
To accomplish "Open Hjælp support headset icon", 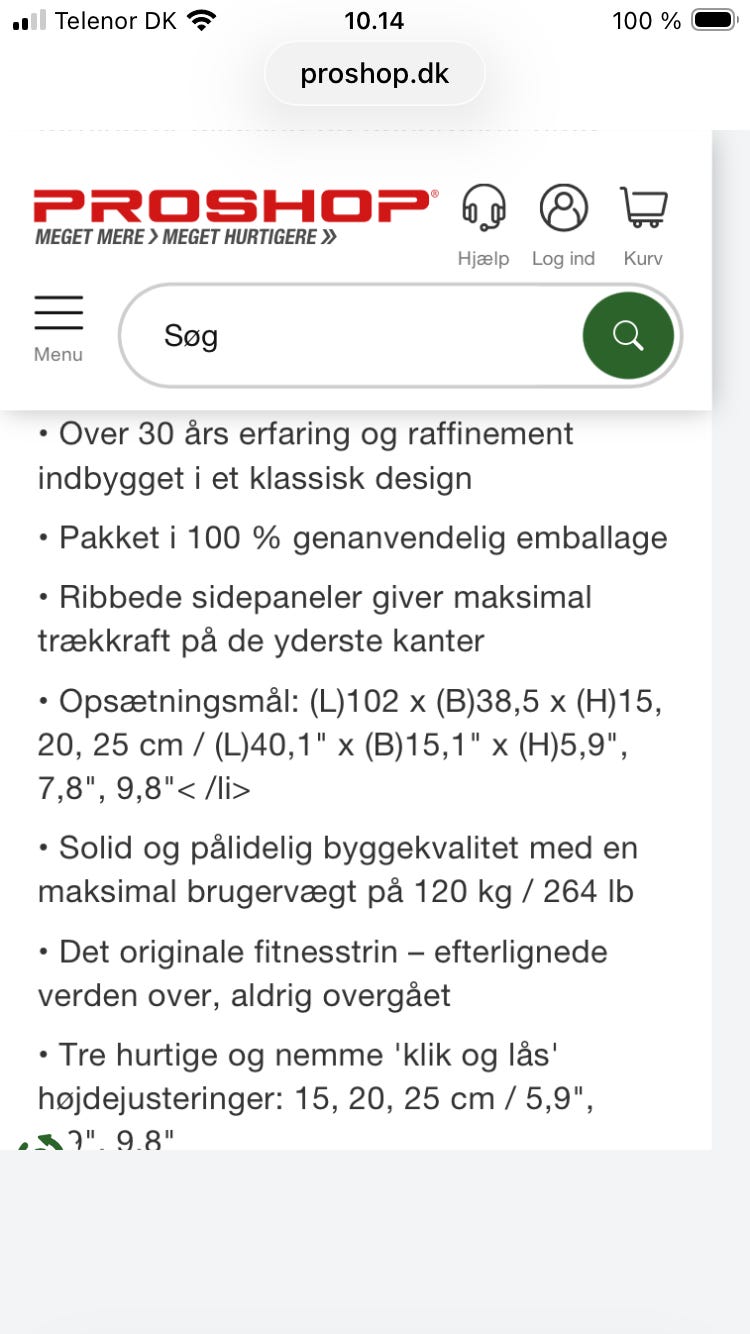I will tap(483, 225).
